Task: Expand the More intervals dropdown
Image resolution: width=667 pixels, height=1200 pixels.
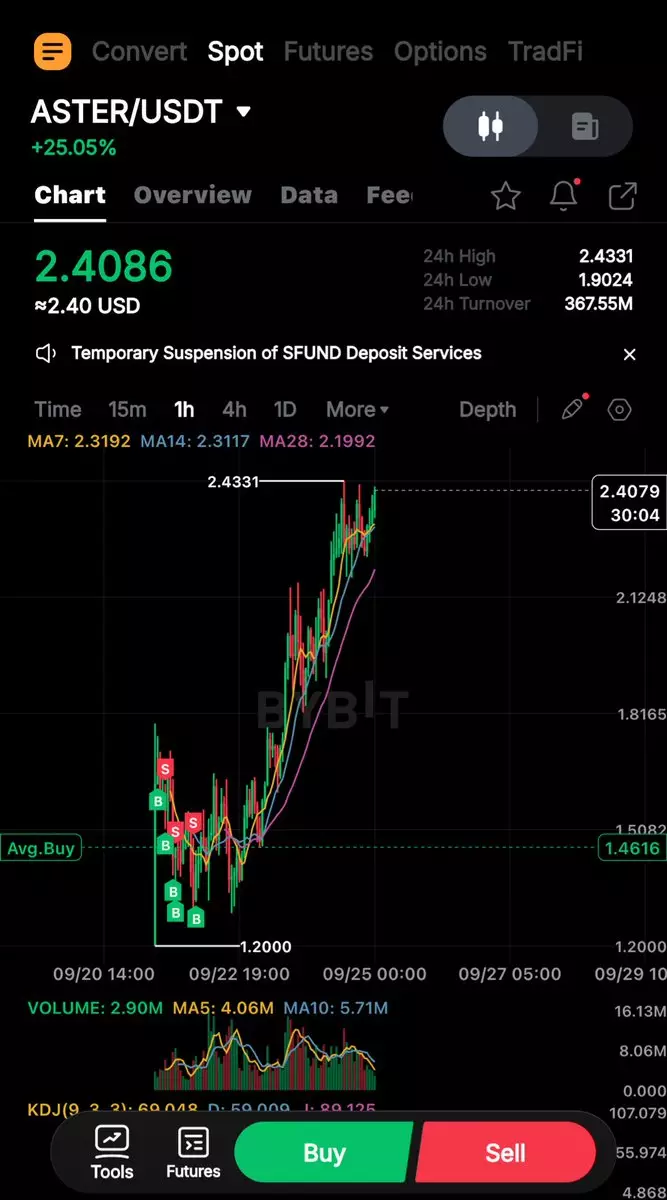Action: click(356, 410)
